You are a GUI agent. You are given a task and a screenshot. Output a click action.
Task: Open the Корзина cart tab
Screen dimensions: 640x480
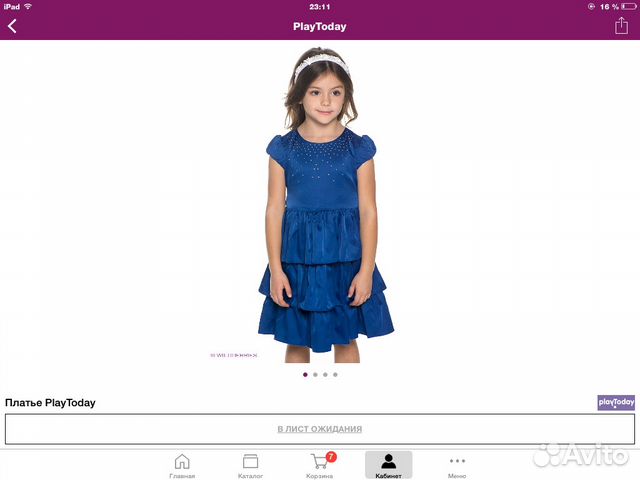tap(320, 465)
